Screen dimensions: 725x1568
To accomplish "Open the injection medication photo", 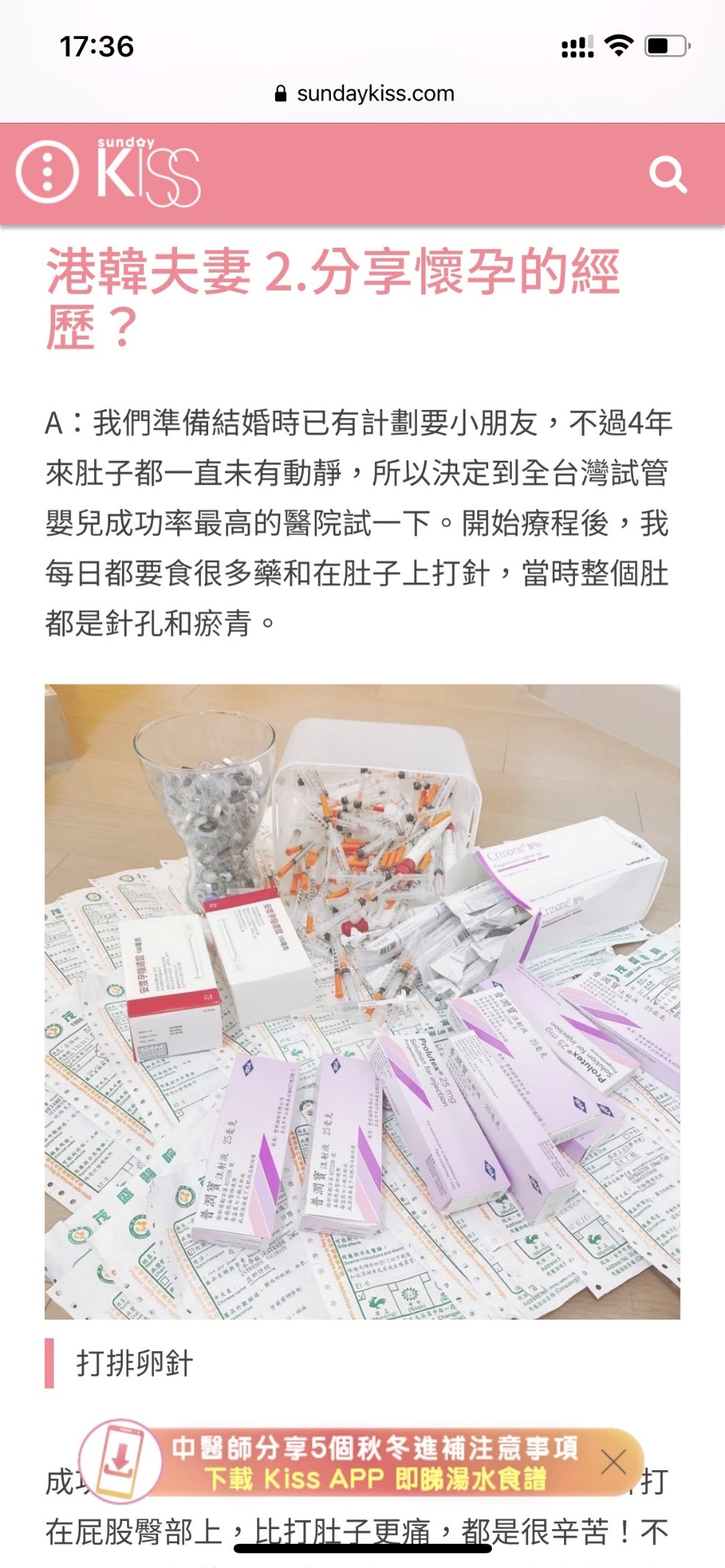I will 362,1001.
